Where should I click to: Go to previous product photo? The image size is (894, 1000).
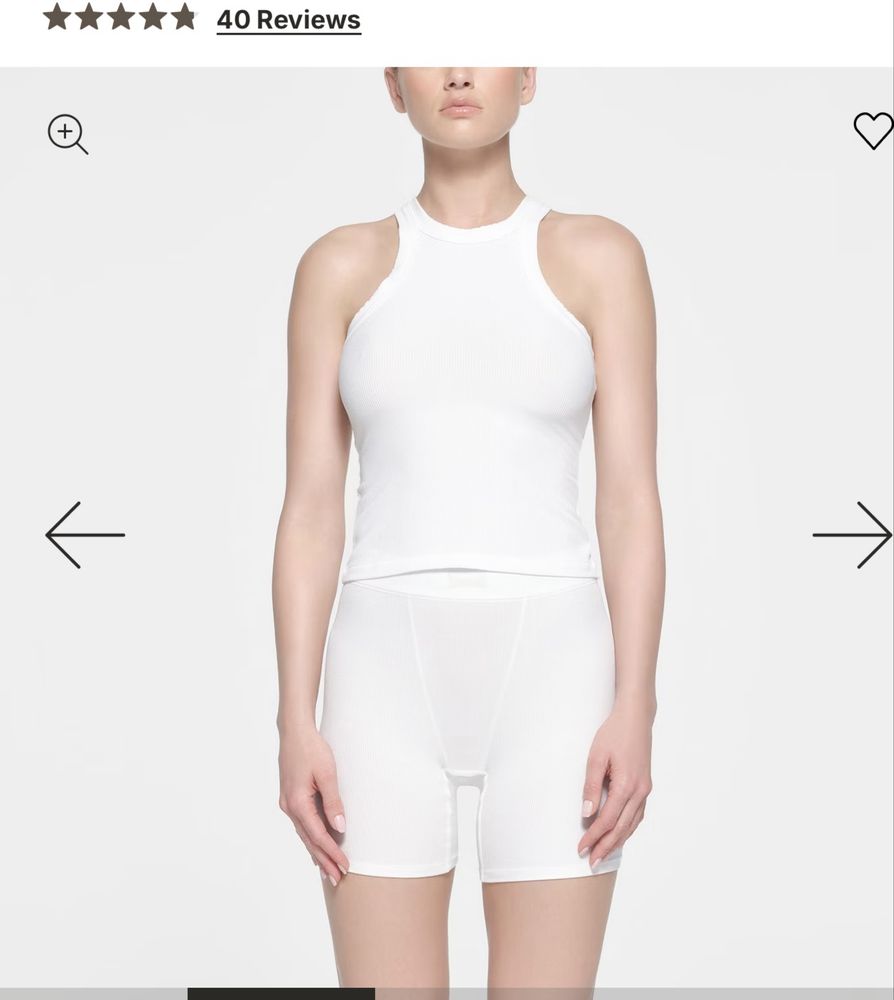(x=85, y=535)
